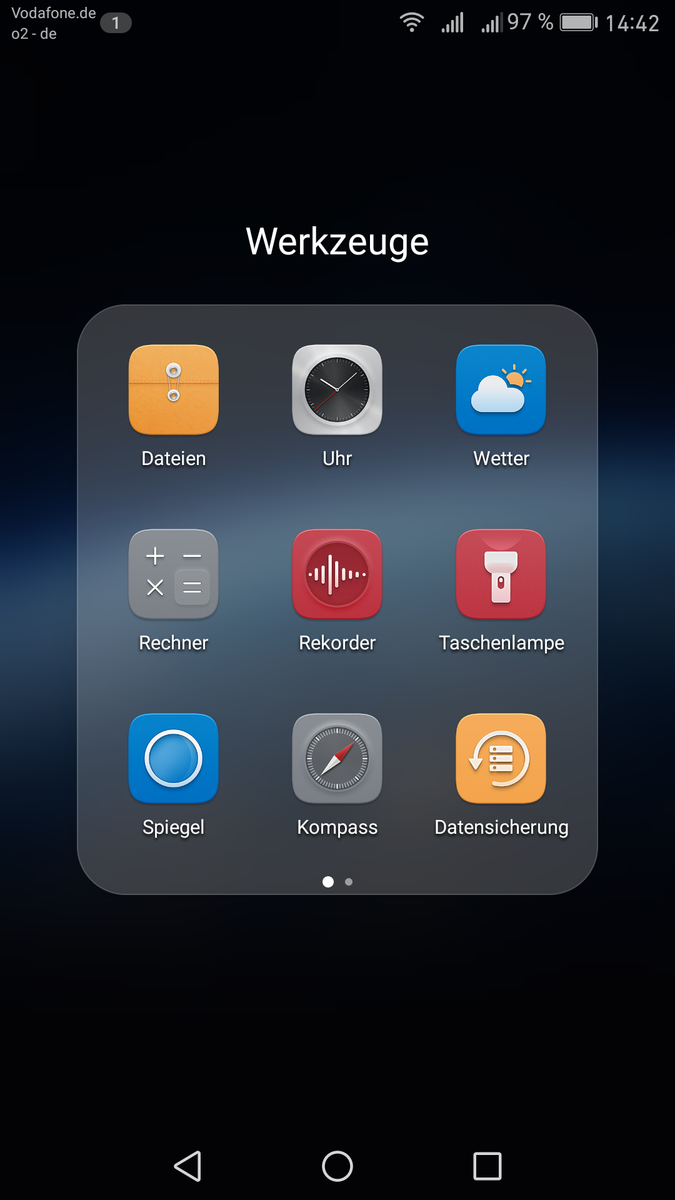
Task: Tap the Werkzeuge folder title
Action: 337,241
